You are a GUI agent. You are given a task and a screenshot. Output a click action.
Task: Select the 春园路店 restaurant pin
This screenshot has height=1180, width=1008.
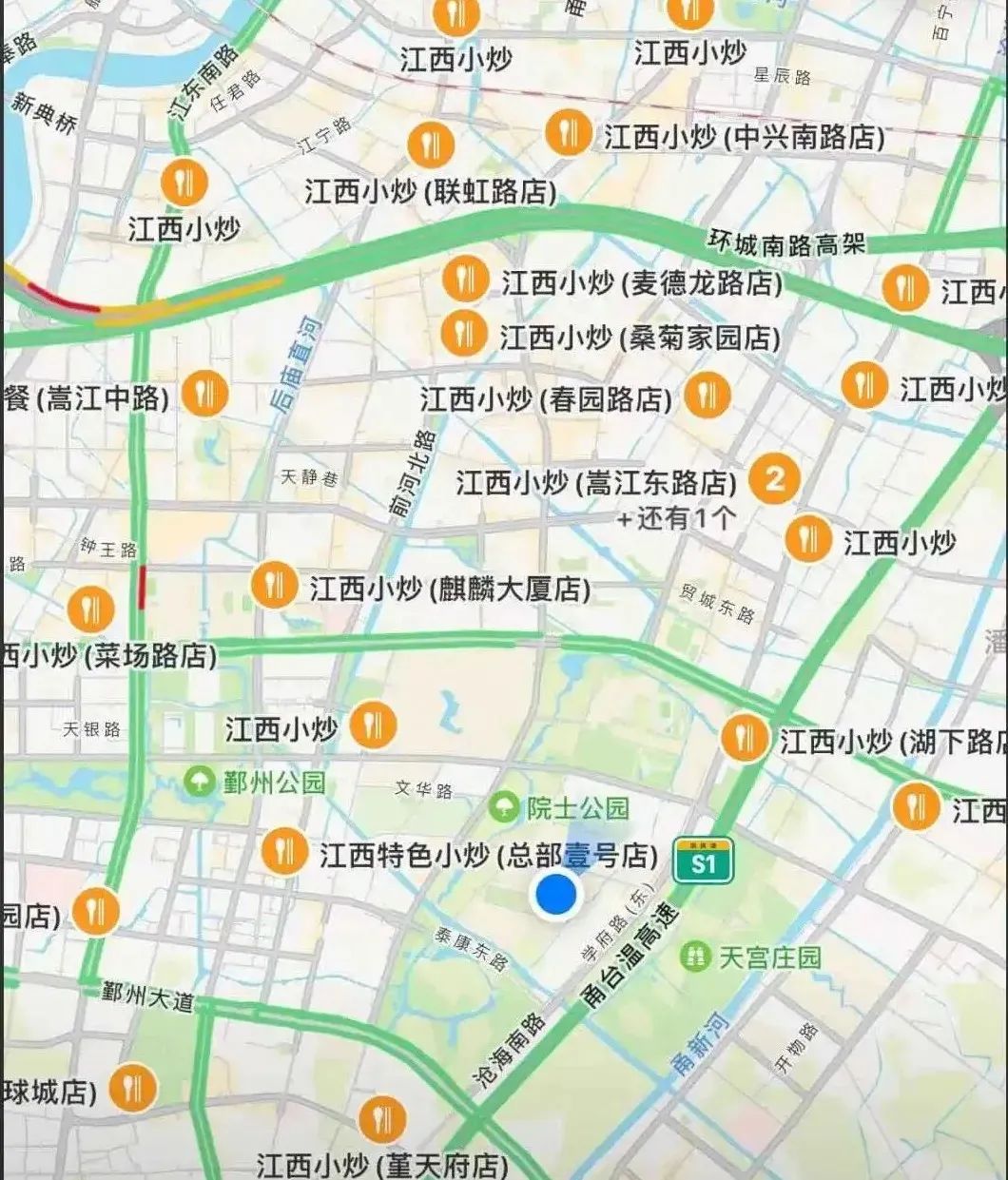[707, 396]
